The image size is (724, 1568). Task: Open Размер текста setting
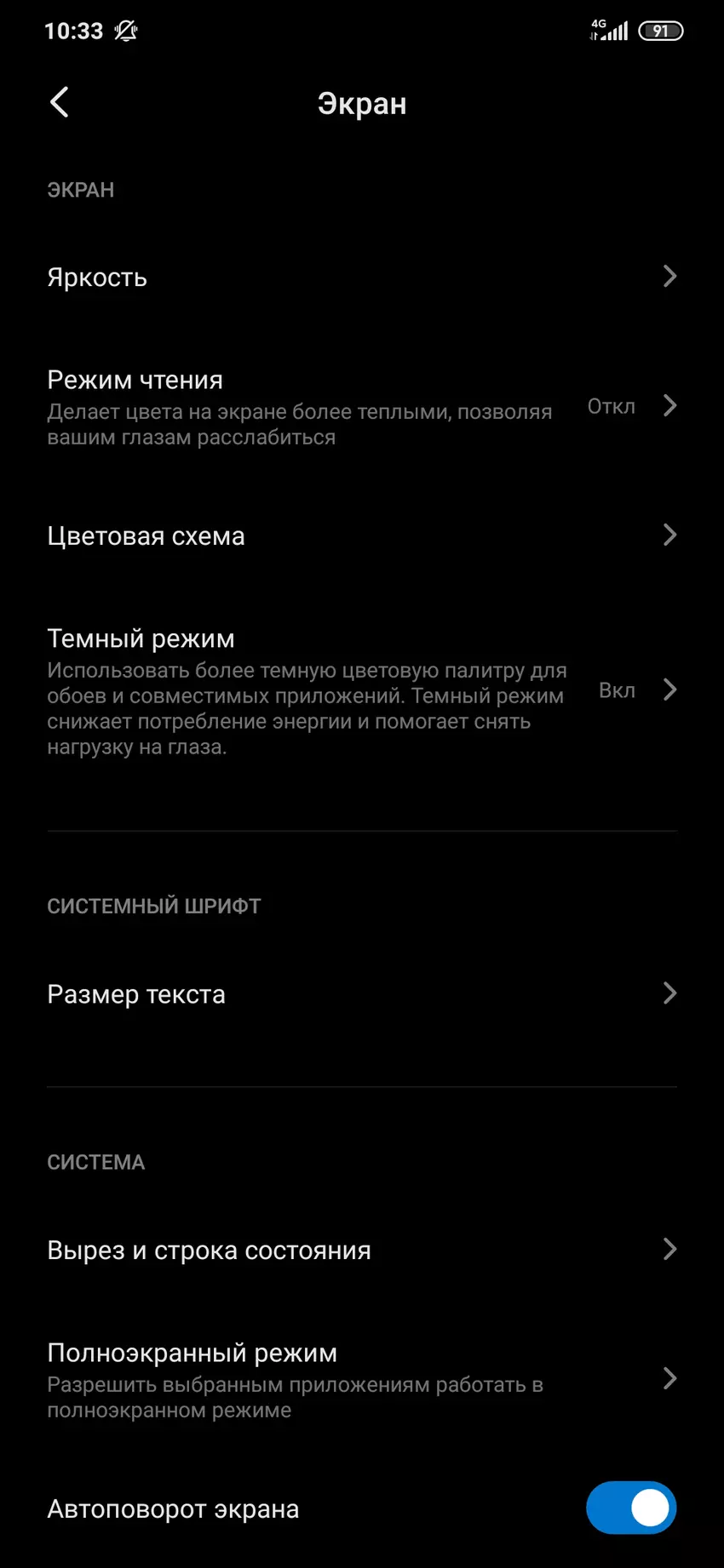(x=361, y=993)
